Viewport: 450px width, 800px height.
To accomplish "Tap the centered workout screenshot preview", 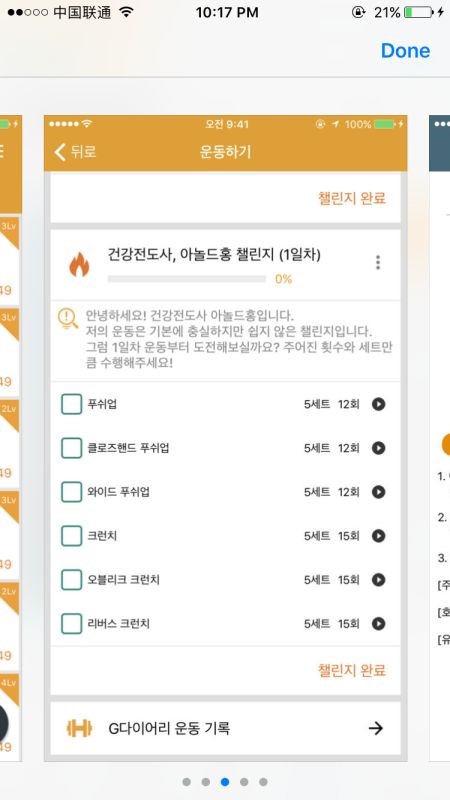I will pyautogui.click(x=225, y=438).
